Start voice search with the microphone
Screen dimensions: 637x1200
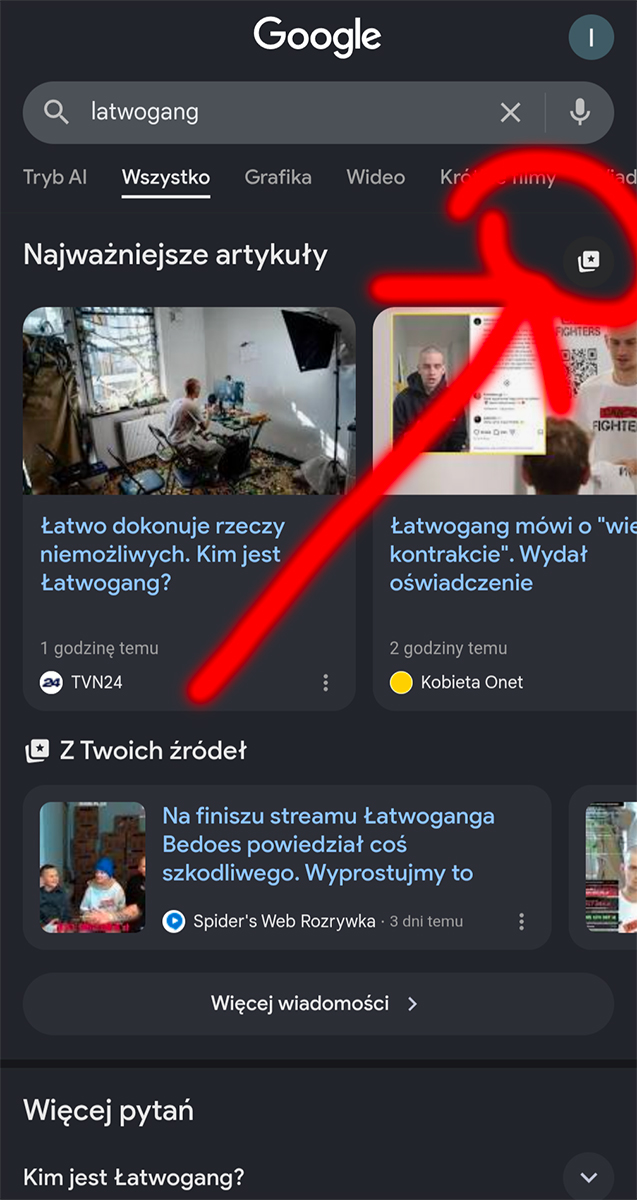click(580, 113)
